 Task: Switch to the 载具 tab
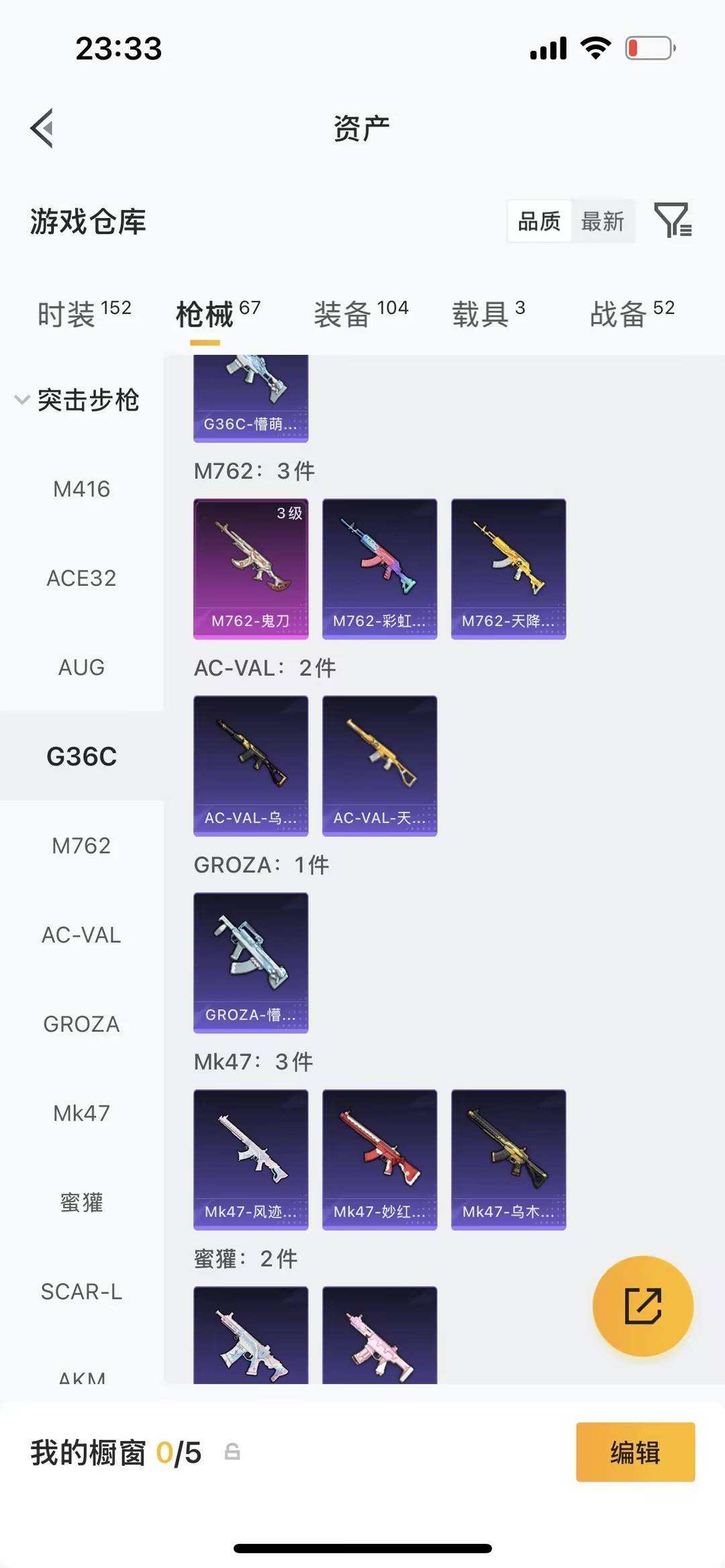coord(488,314)
